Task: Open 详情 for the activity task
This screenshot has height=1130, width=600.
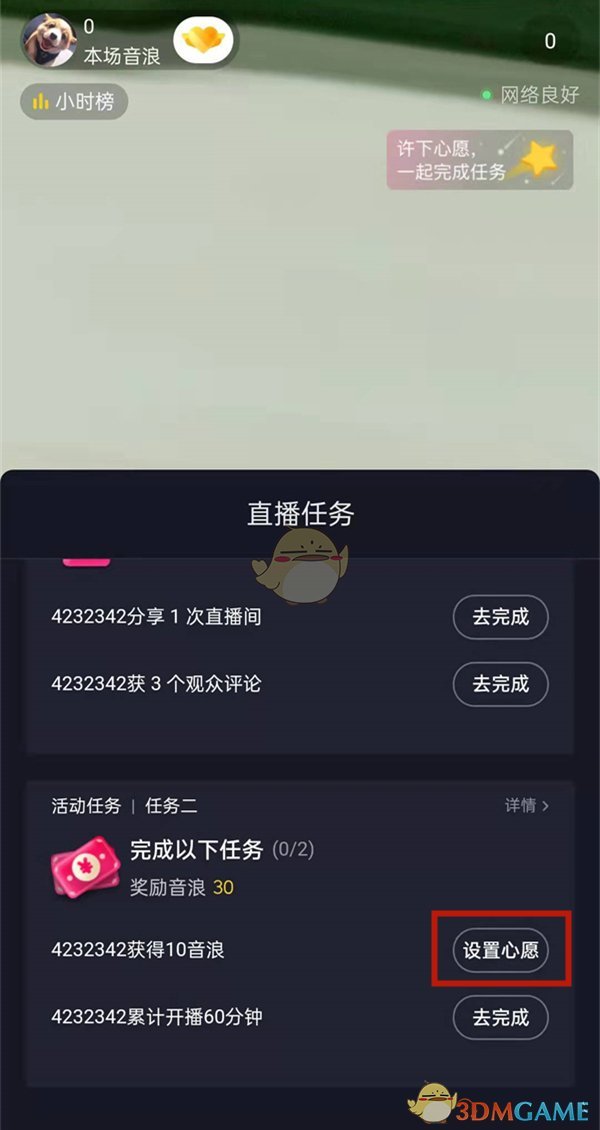Action: click(527, 805)
